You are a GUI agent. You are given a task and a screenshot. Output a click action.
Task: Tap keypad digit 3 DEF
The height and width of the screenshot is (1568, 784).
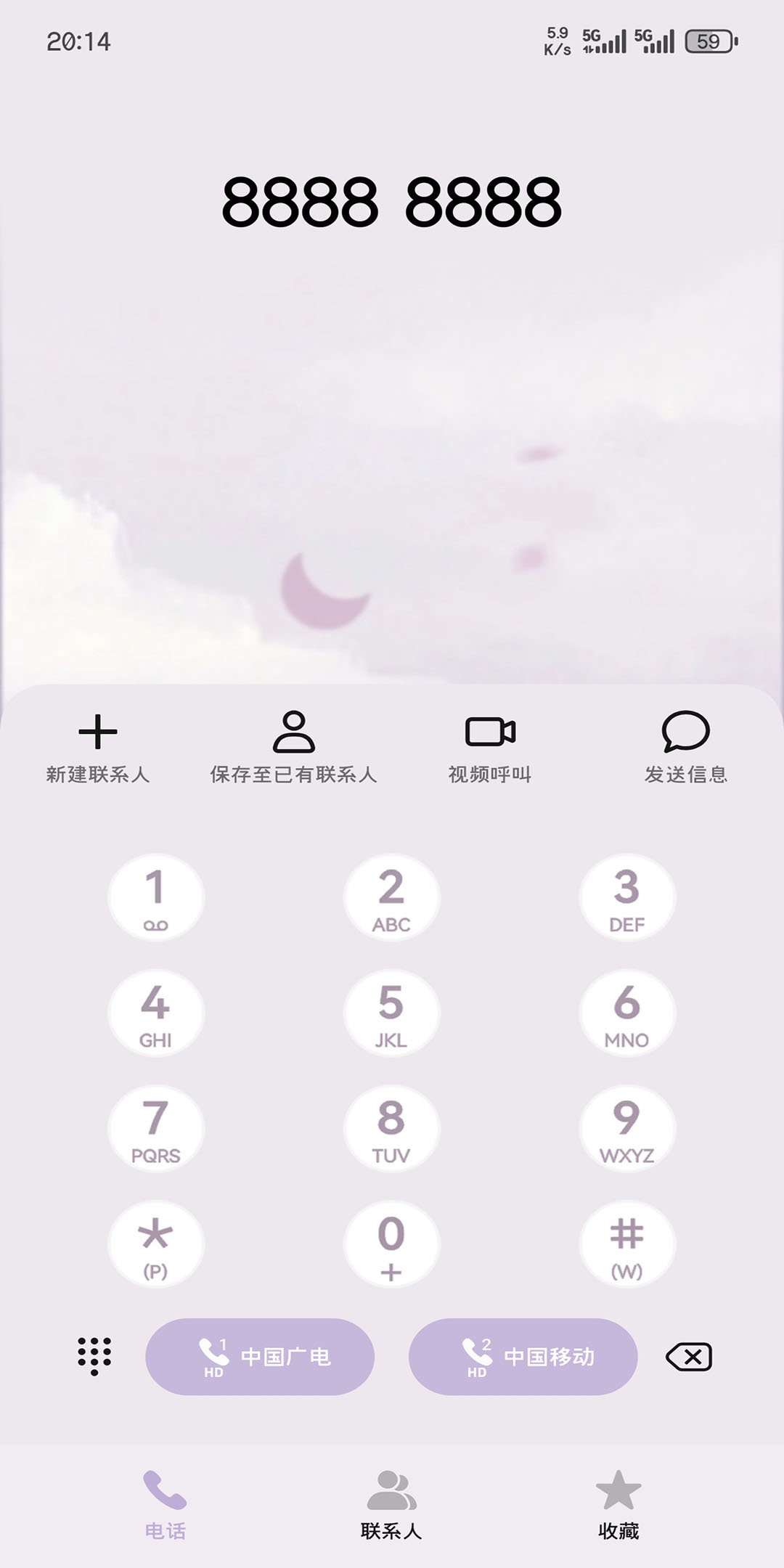pos(626,898)
